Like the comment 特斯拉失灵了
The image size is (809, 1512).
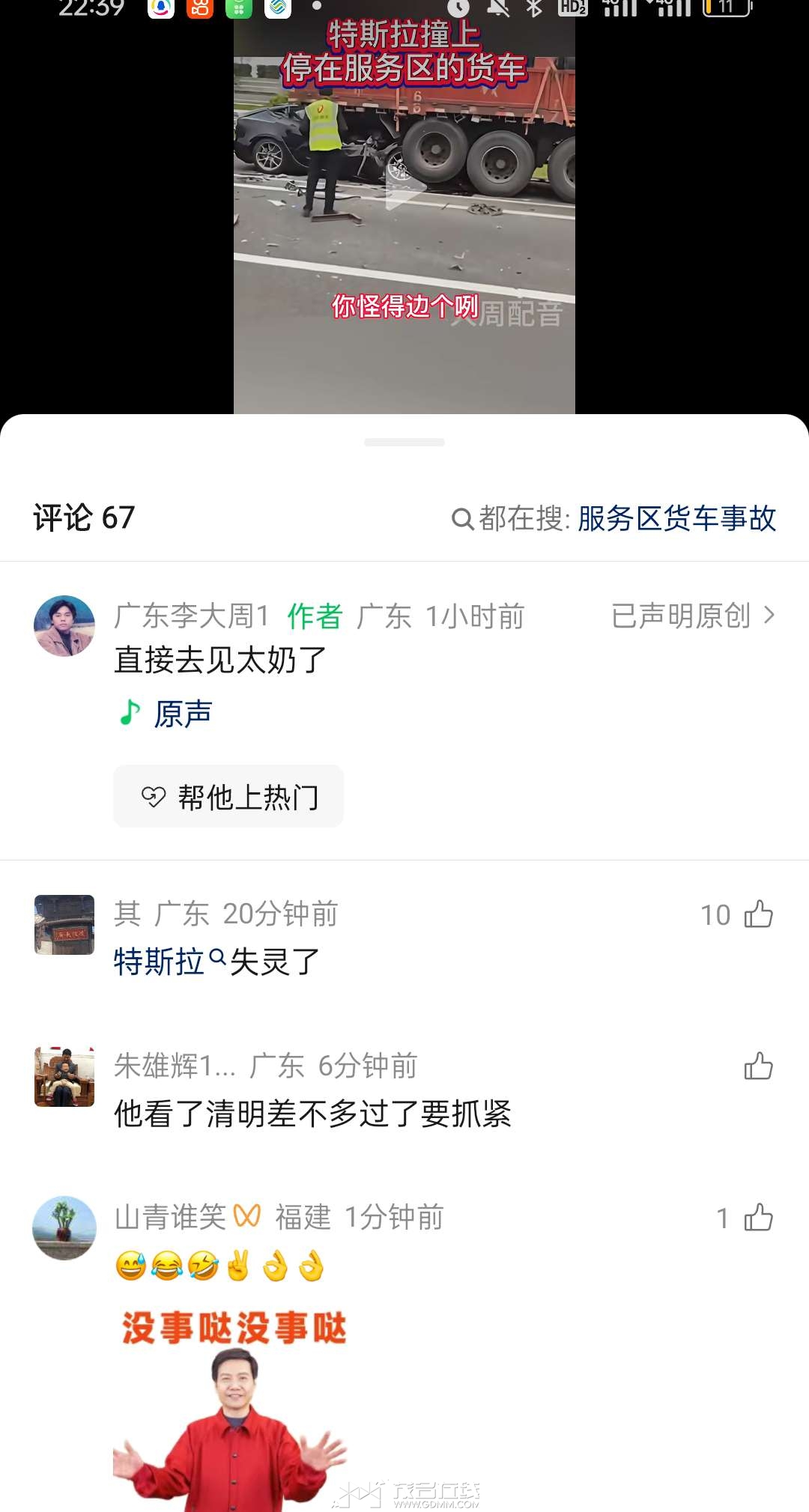click(x=758, y=914)
